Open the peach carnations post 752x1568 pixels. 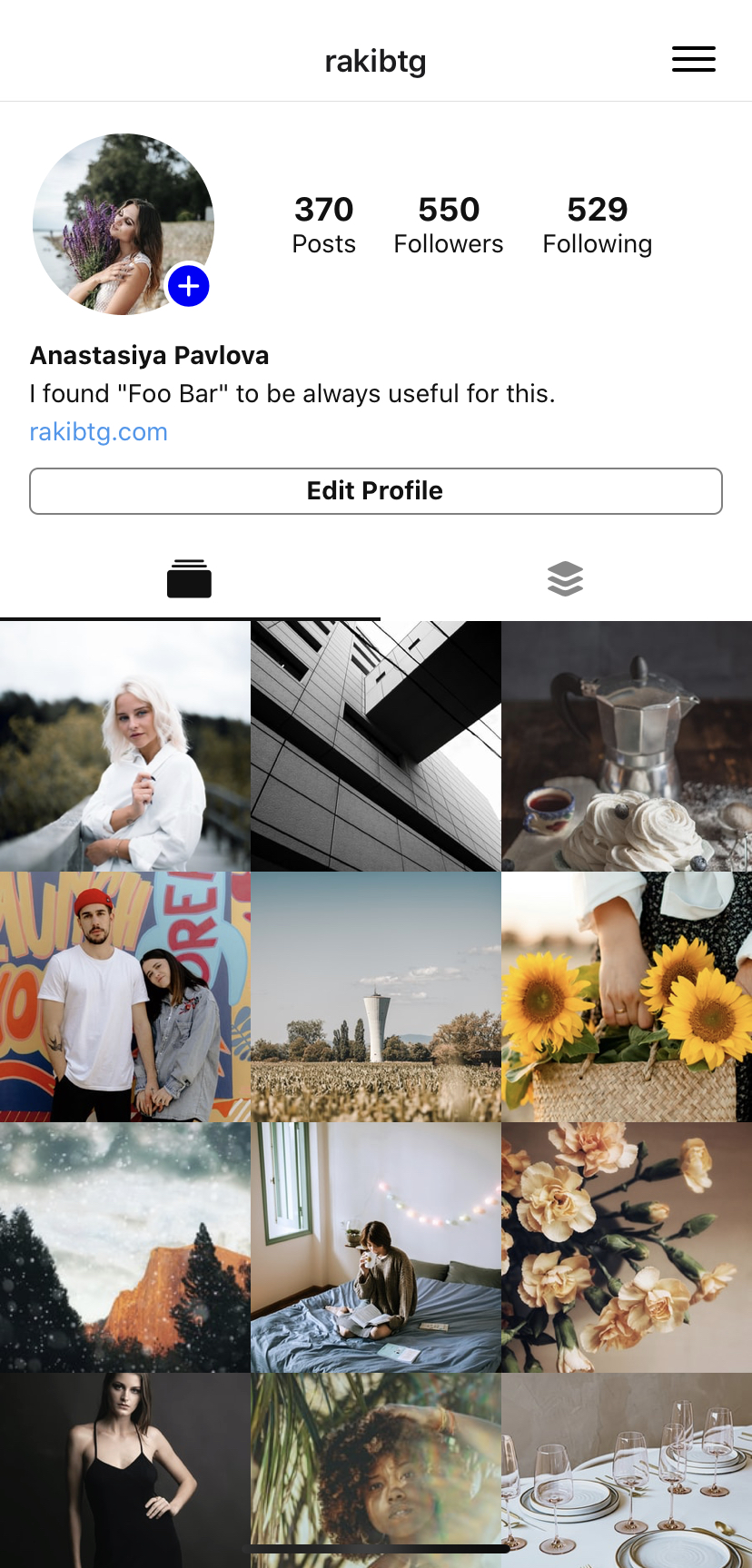[x=627, y=1247]
